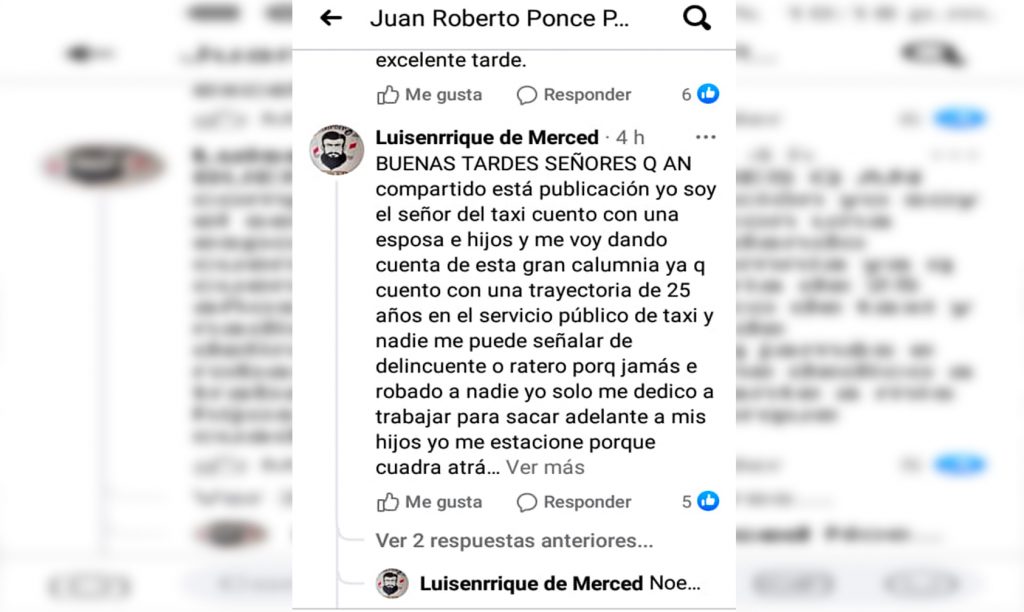Like Luisenrrique de Merced's long comment
Viewport: 1024px width, 612px height.
429,502
